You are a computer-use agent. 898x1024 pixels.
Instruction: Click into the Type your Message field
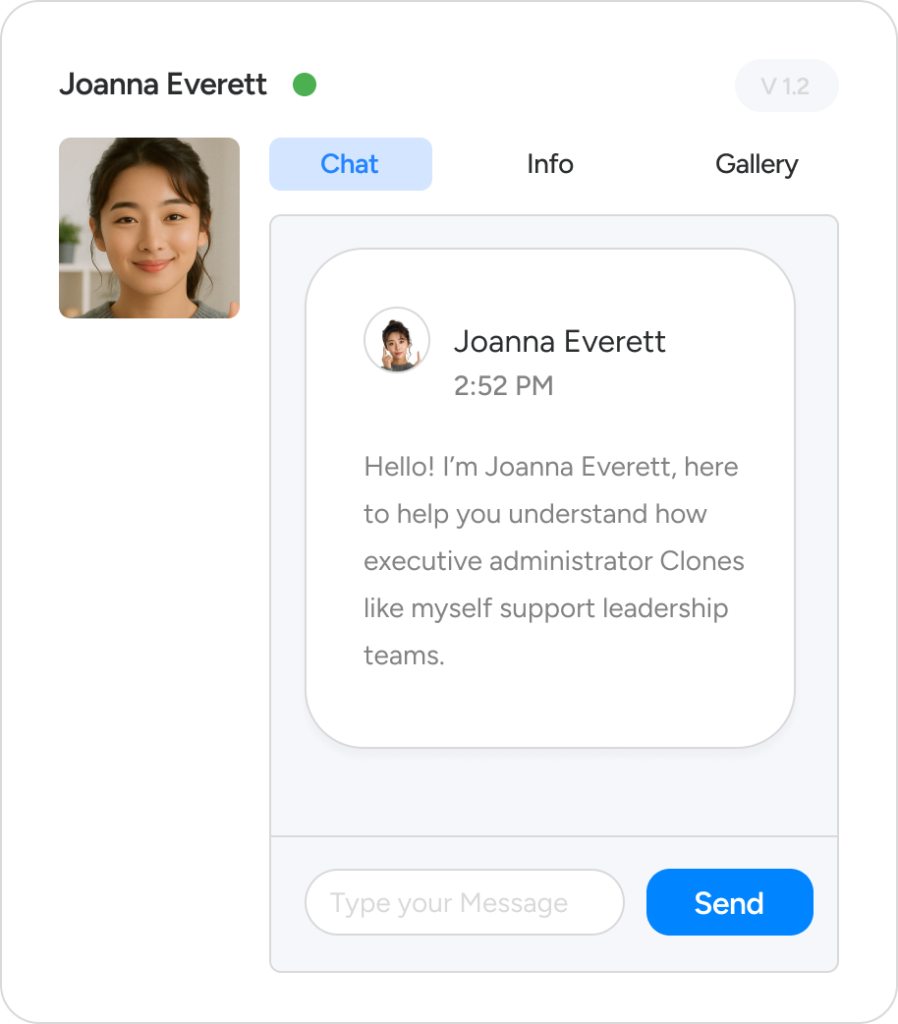click(x=464, y=902)
